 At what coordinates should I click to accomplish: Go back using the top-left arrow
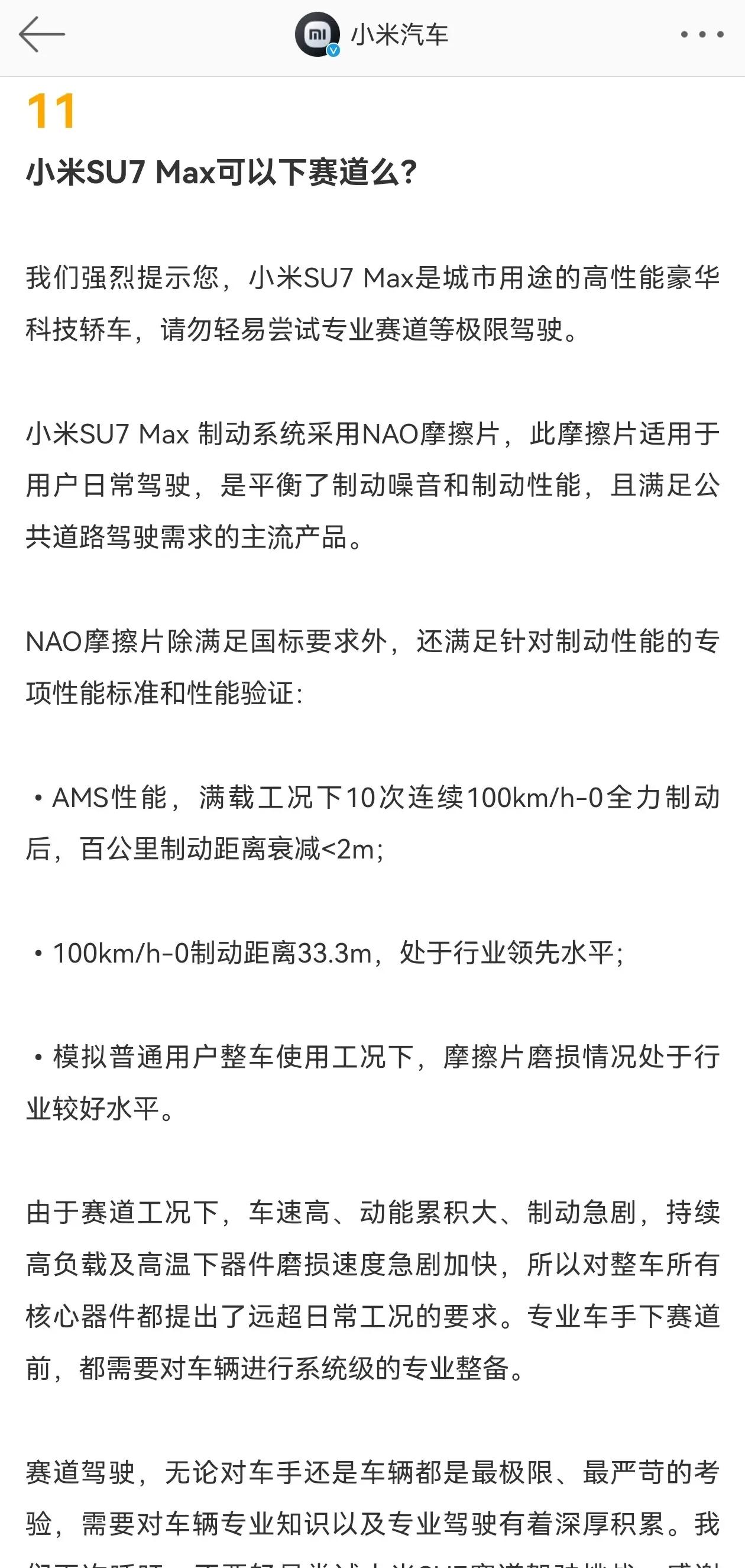pyautogui.click(x=41, y=35)
